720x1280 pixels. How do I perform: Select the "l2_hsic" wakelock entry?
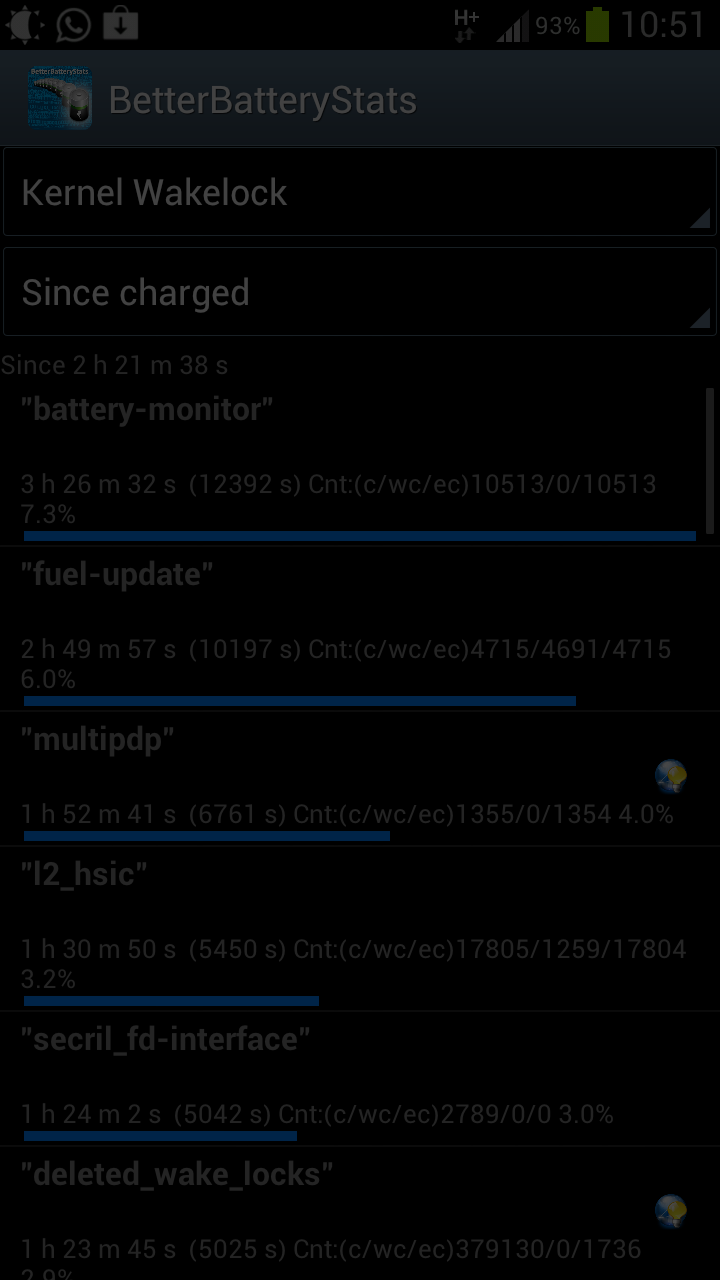(x=360, y=929)
